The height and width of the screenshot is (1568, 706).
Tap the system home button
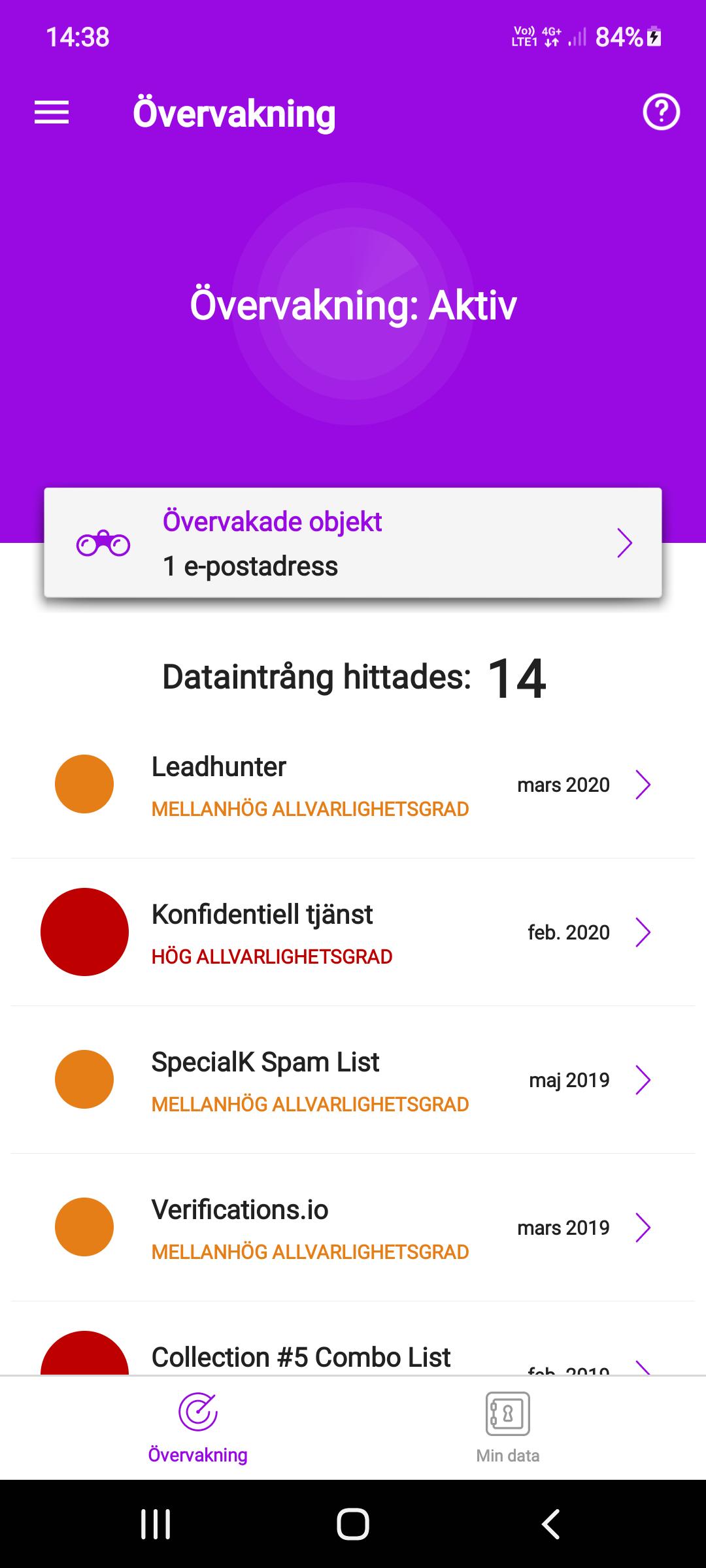353,1524
